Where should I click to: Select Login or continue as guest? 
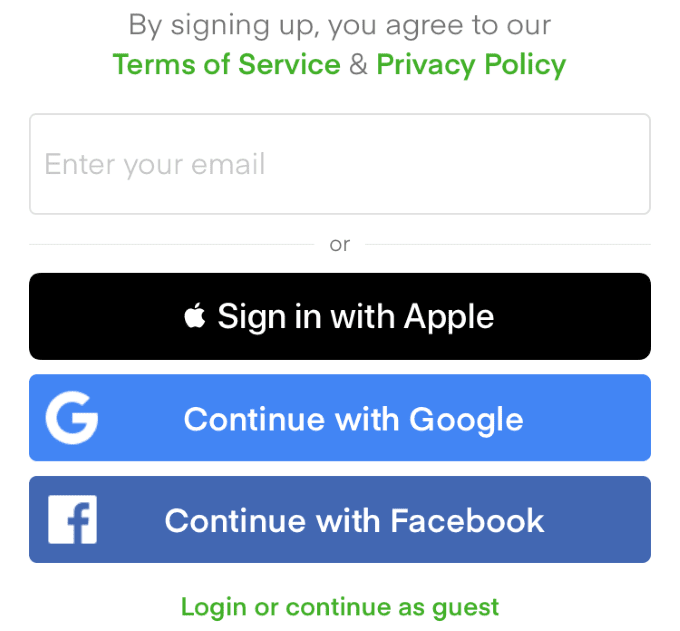click(x=339, y=607)
